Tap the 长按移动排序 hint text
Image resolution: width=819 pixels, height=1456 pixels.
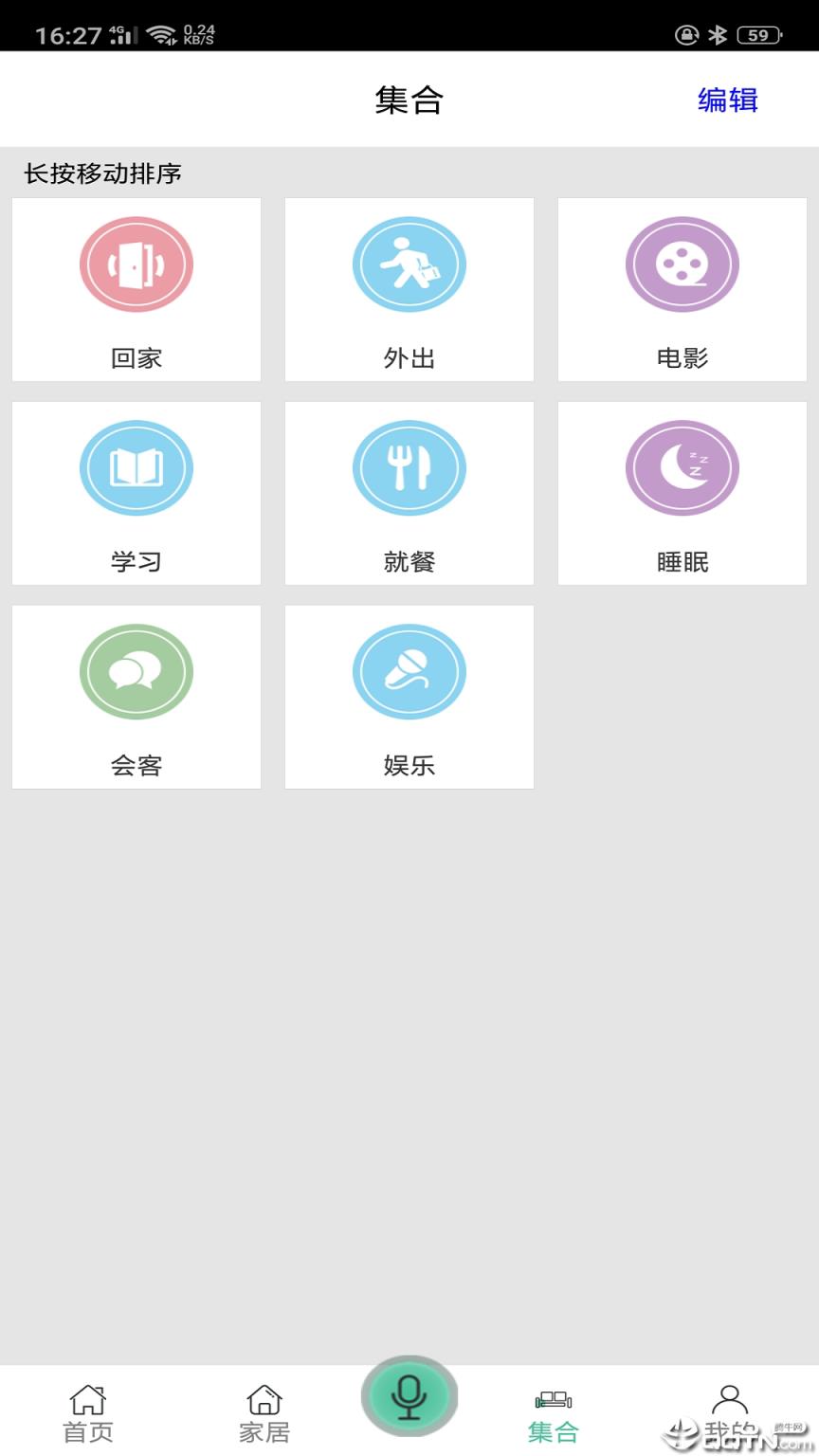[x=104, y=174]
